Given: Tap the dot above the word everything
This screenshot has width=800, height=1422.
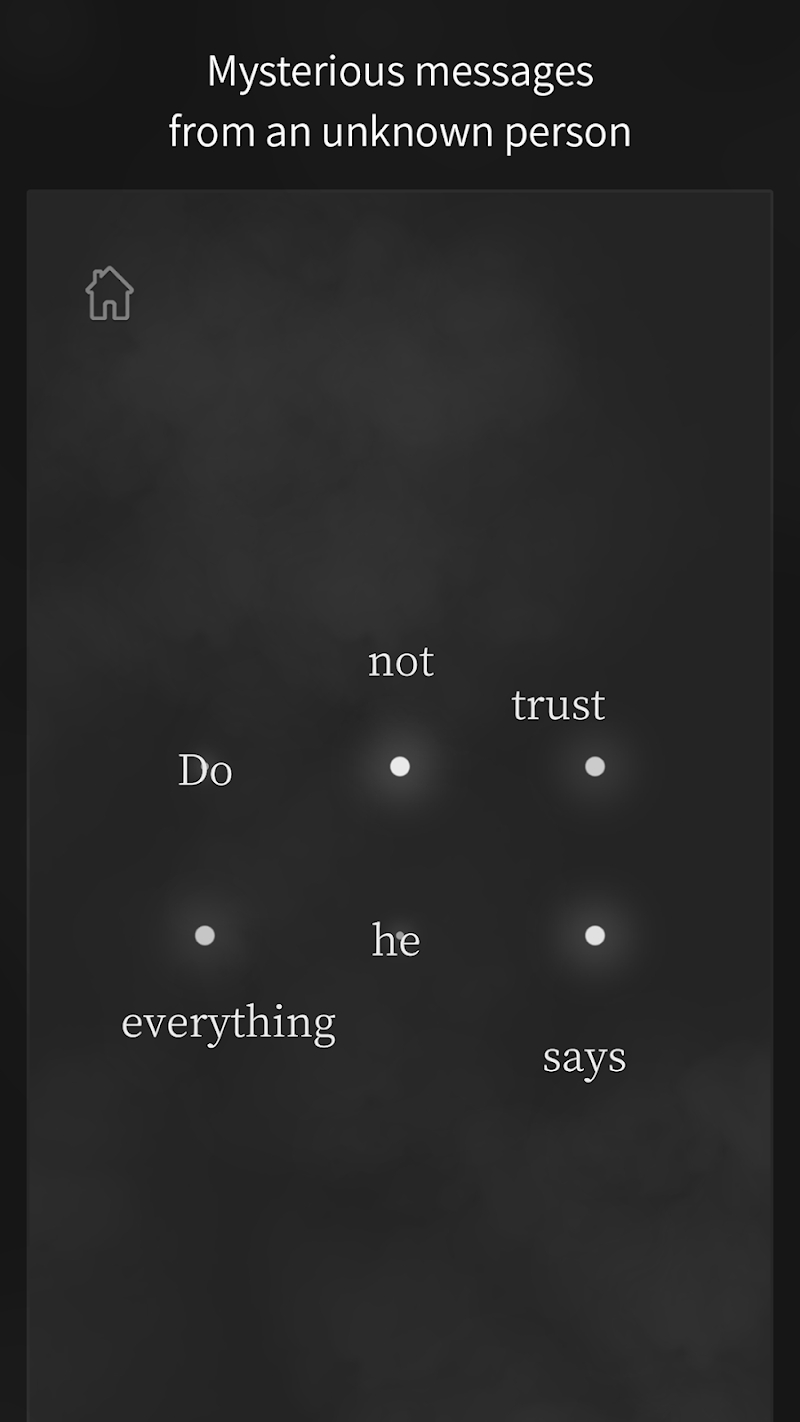Looking at the screenshot, I should [205, 935].
